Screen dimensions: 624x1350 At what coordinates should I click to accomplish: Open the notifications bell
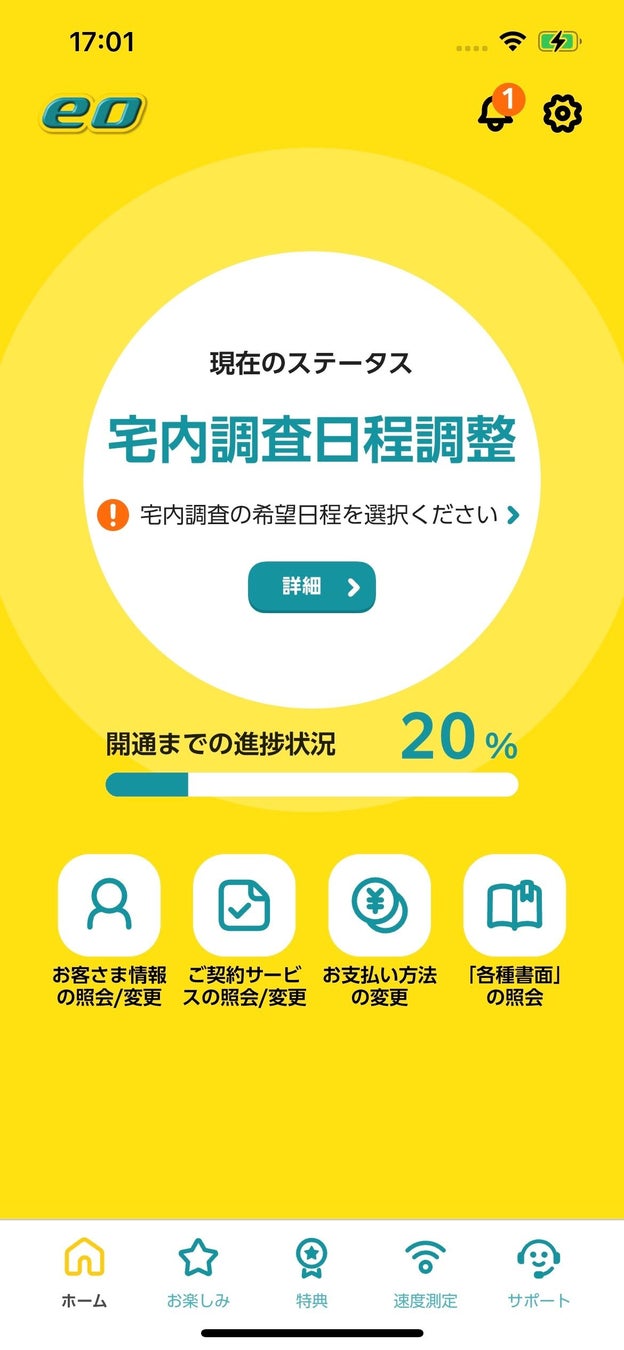[x=496, y=113]
